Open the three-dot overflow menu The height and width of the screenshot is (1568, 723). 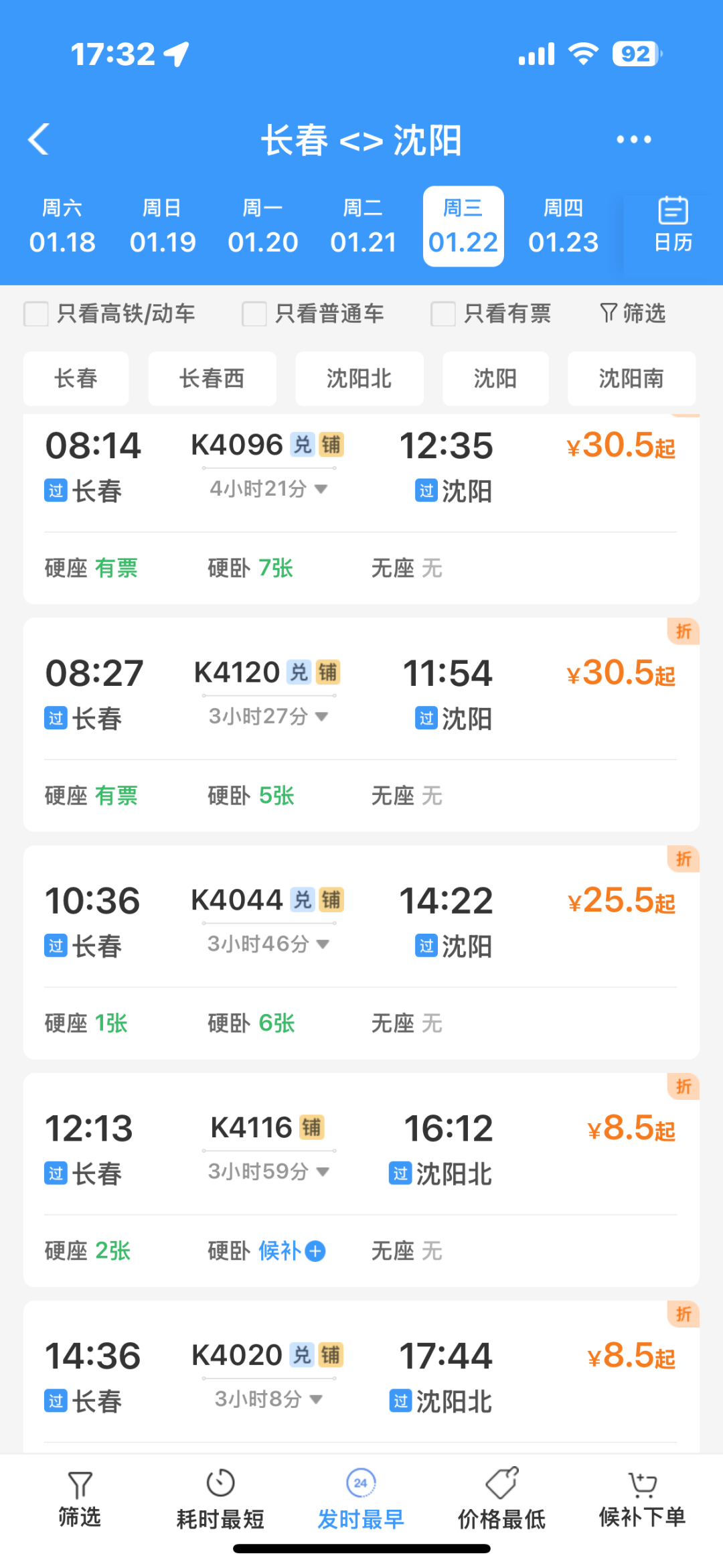click(x=633, y=139)
